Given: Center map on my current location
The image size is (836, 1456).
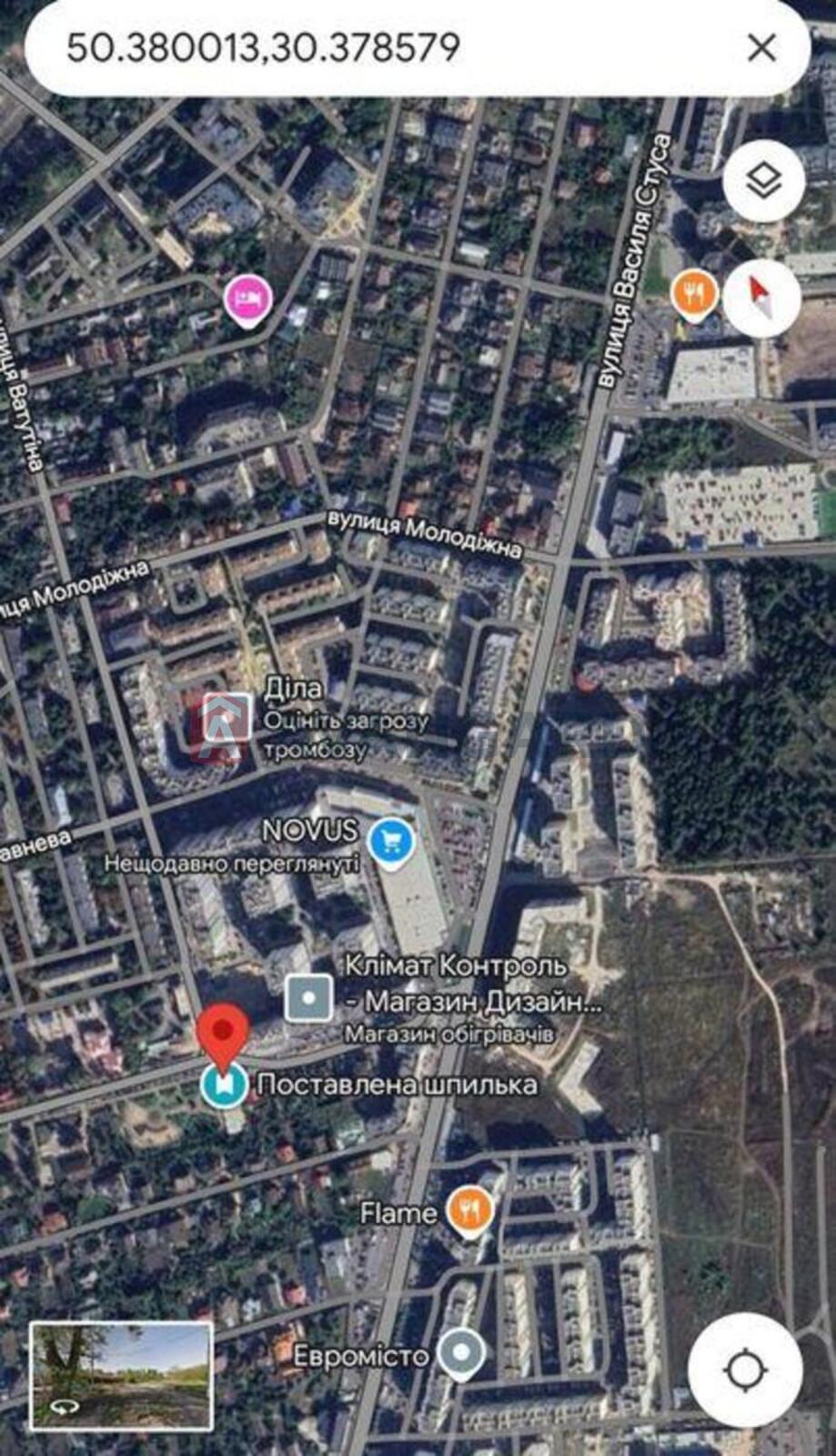Looking at the screenshot, I should pyautogui.click(x=745, y=1370).
